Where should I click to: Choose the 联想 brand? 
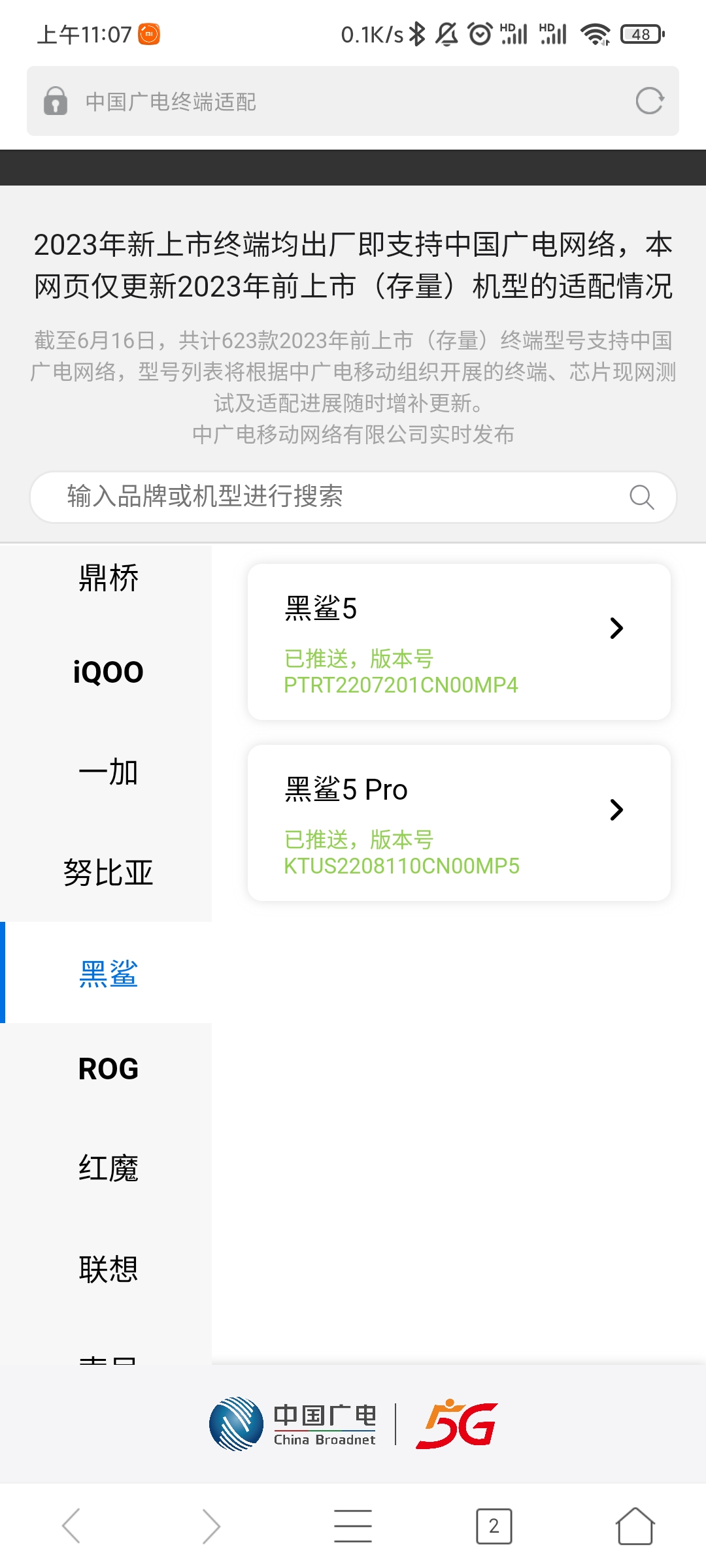coord(108,1269)
